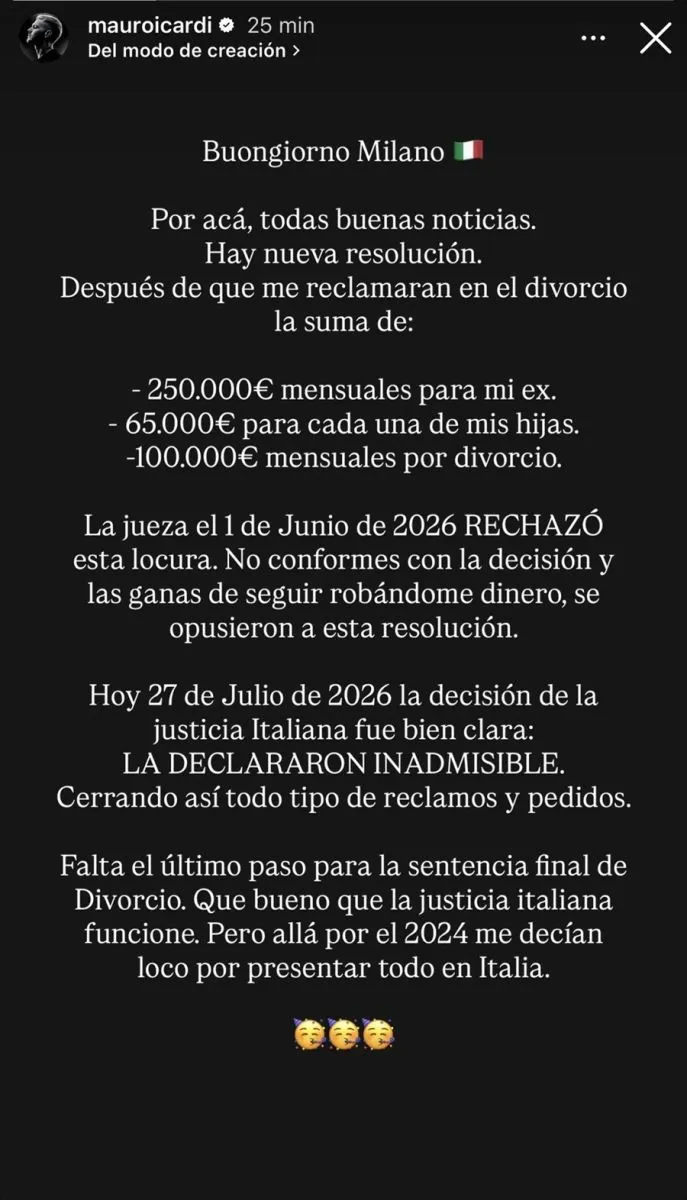Close the story with the X
687x1200 pixels.
(655, 38)
